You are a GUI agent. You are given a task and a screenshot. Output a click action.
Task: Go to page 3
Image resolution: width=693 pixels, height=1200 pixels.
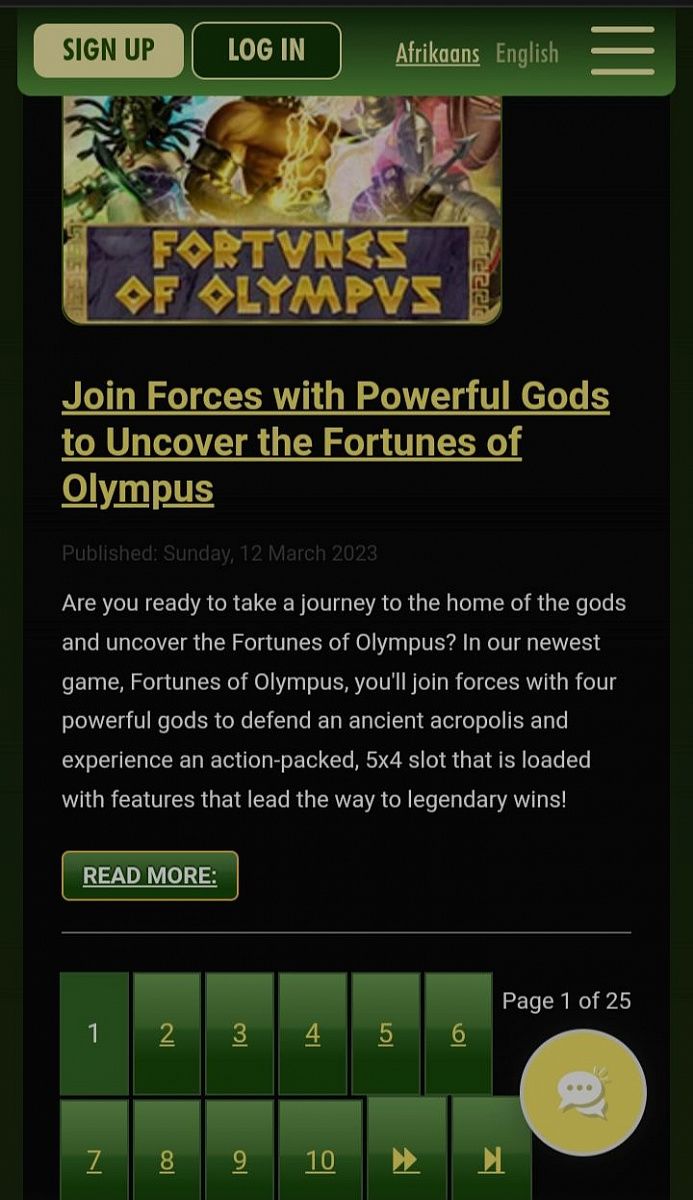240,1034
